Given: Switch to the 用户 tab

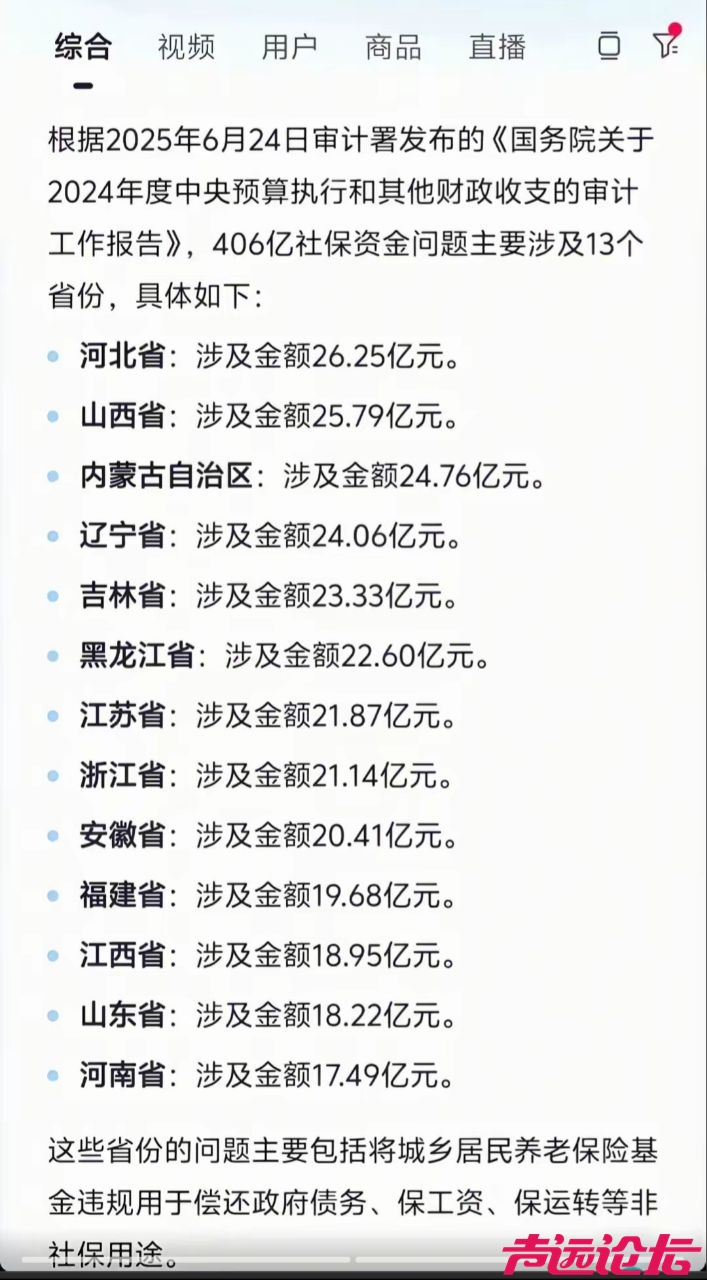Looking at the screenshot, I should coord(289,47).
